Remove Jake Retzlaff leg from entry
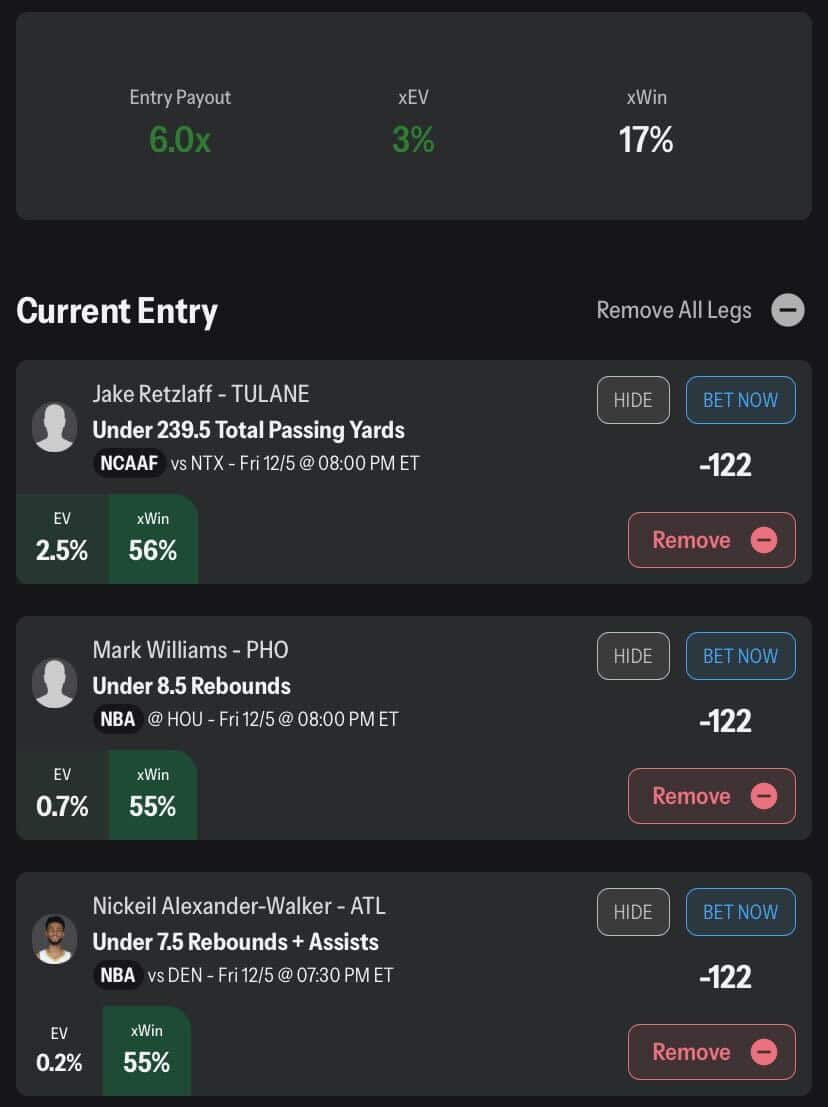The height and width of the screenshot is (1107, 828). pyautogui.click(x=711, y=540)
